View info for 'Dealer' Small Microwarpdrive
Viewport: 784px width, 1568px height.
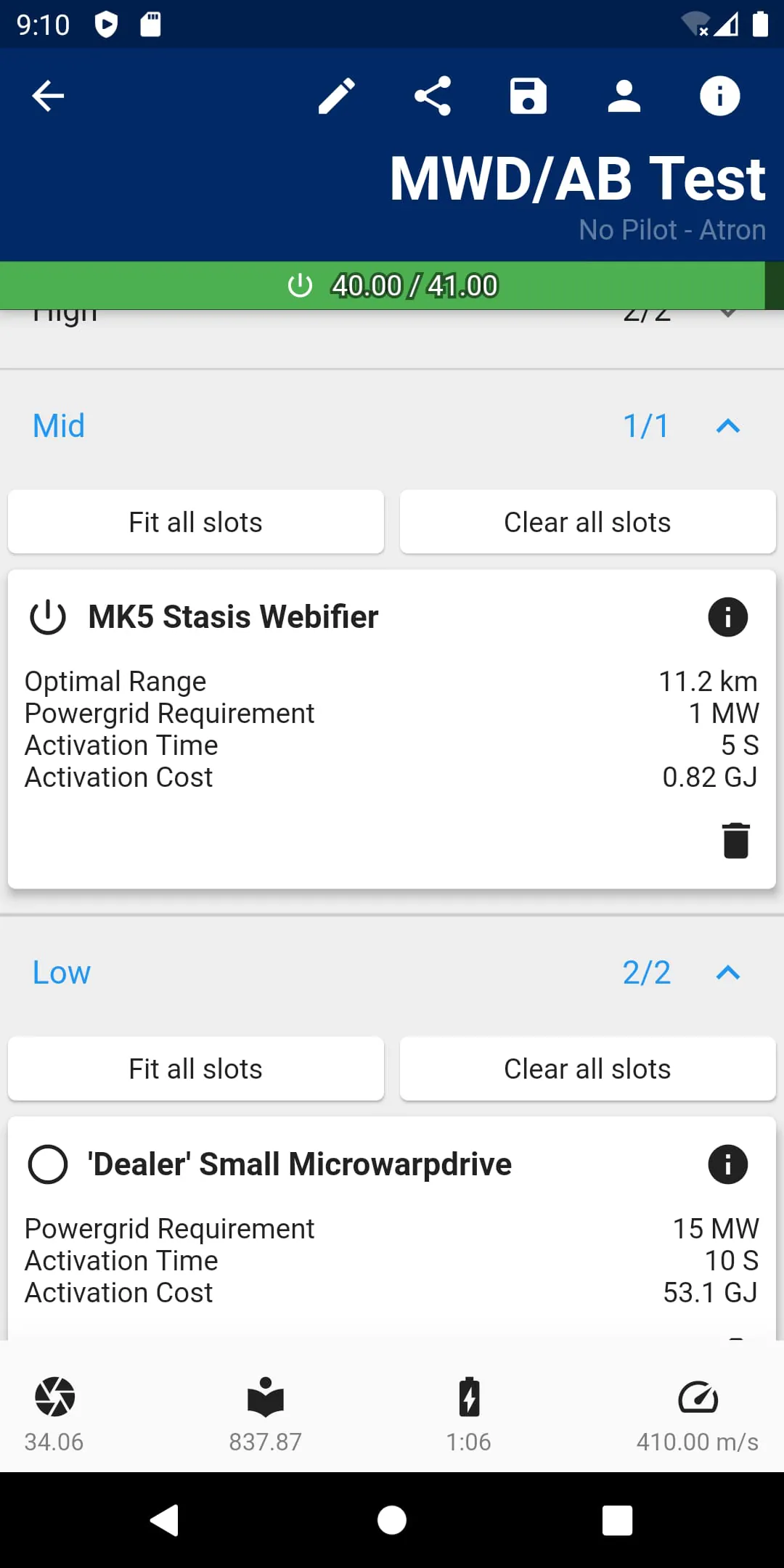tap(727, 1164)
